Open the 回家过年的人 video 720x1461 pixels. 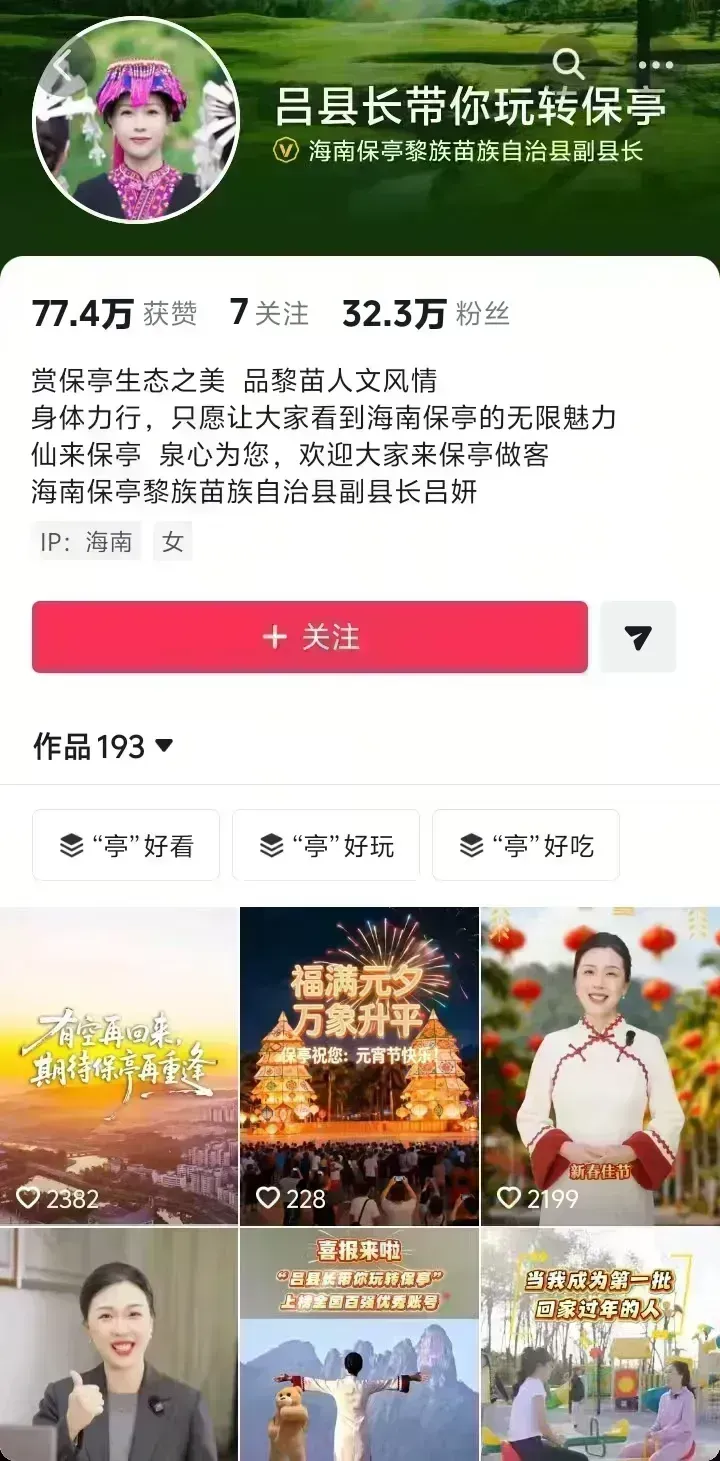(x=600, y=1345)
